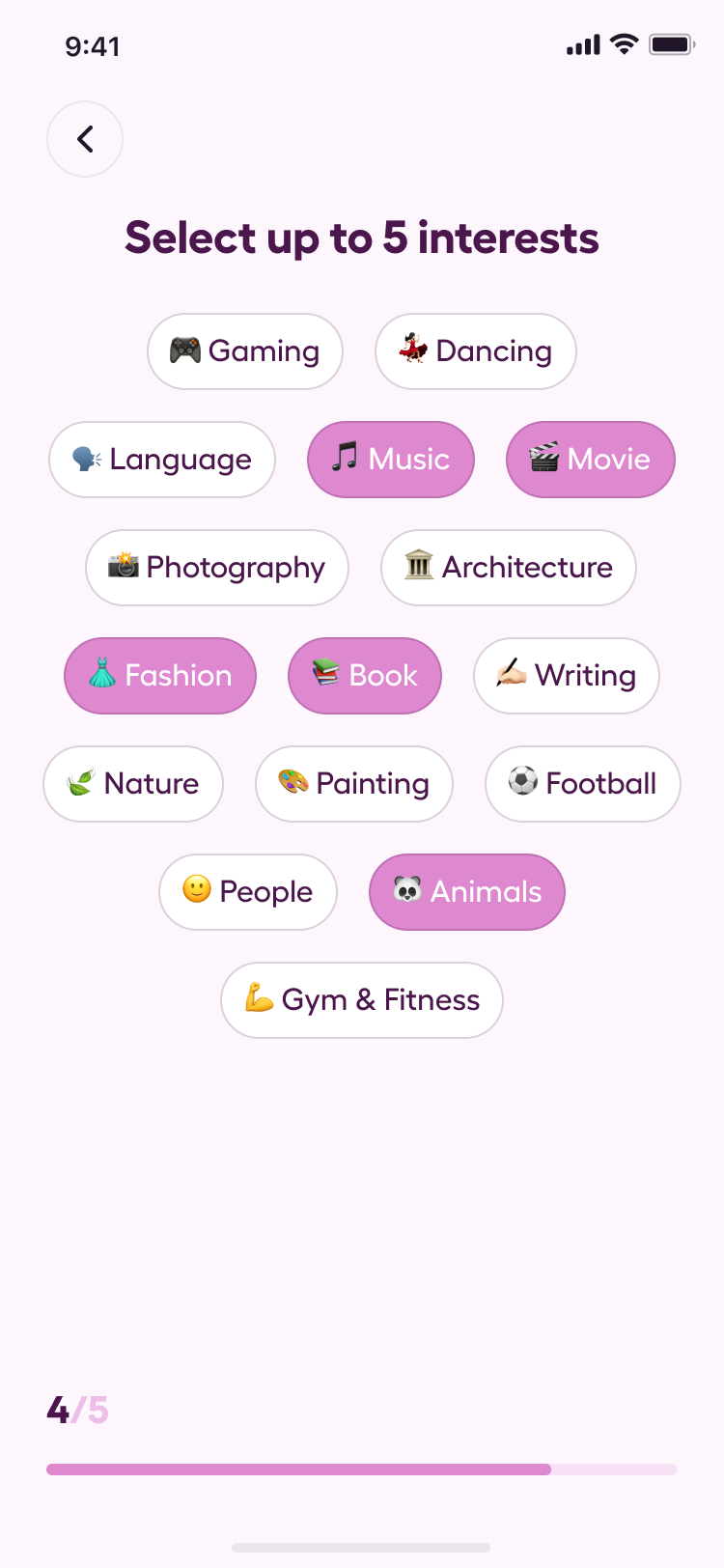
Task: Go back using the arrow button
Action: 85,139
